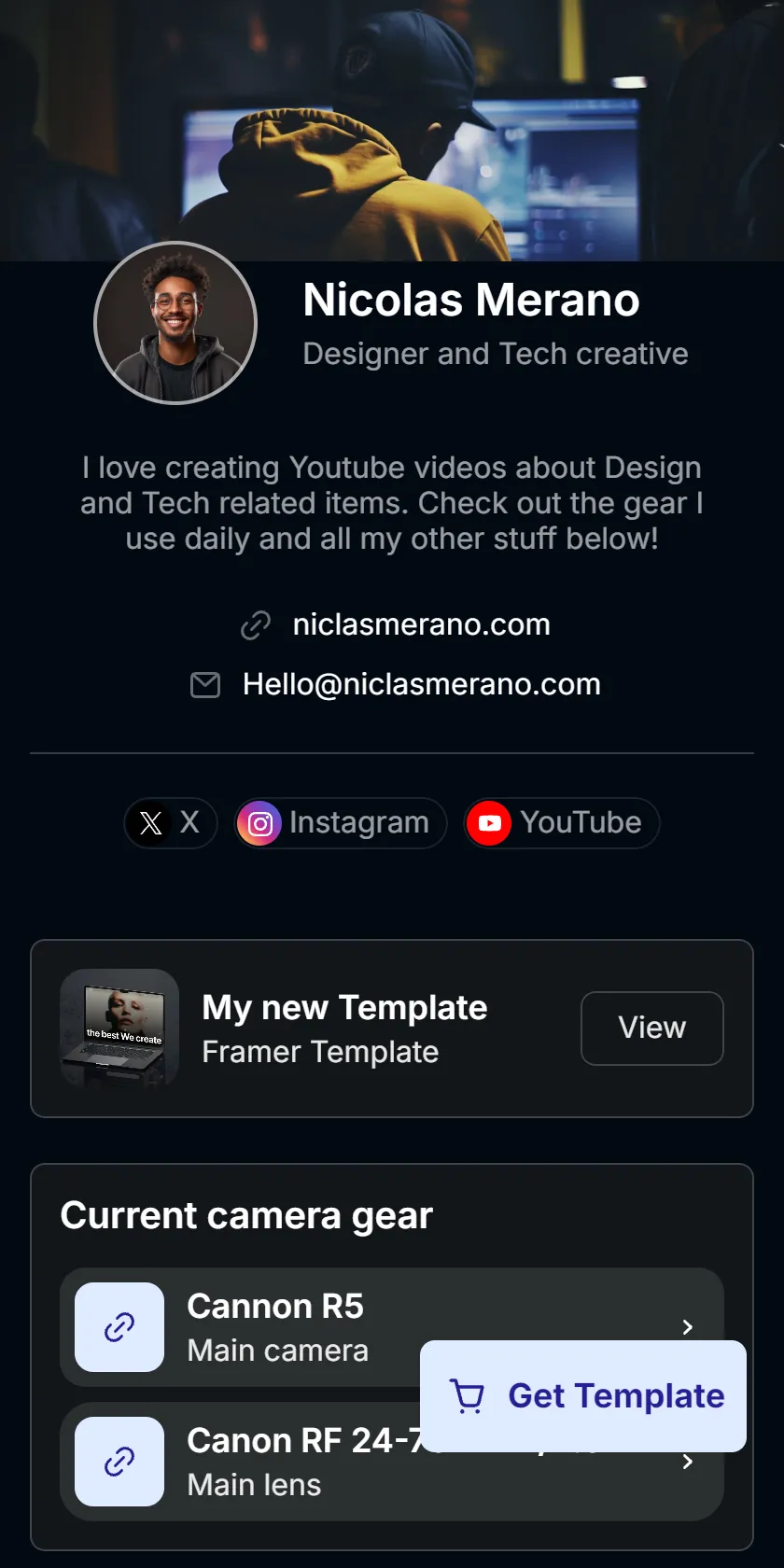Visit the Instagram profile chip
The image size is (784, 1568).
tap(341, 823)
